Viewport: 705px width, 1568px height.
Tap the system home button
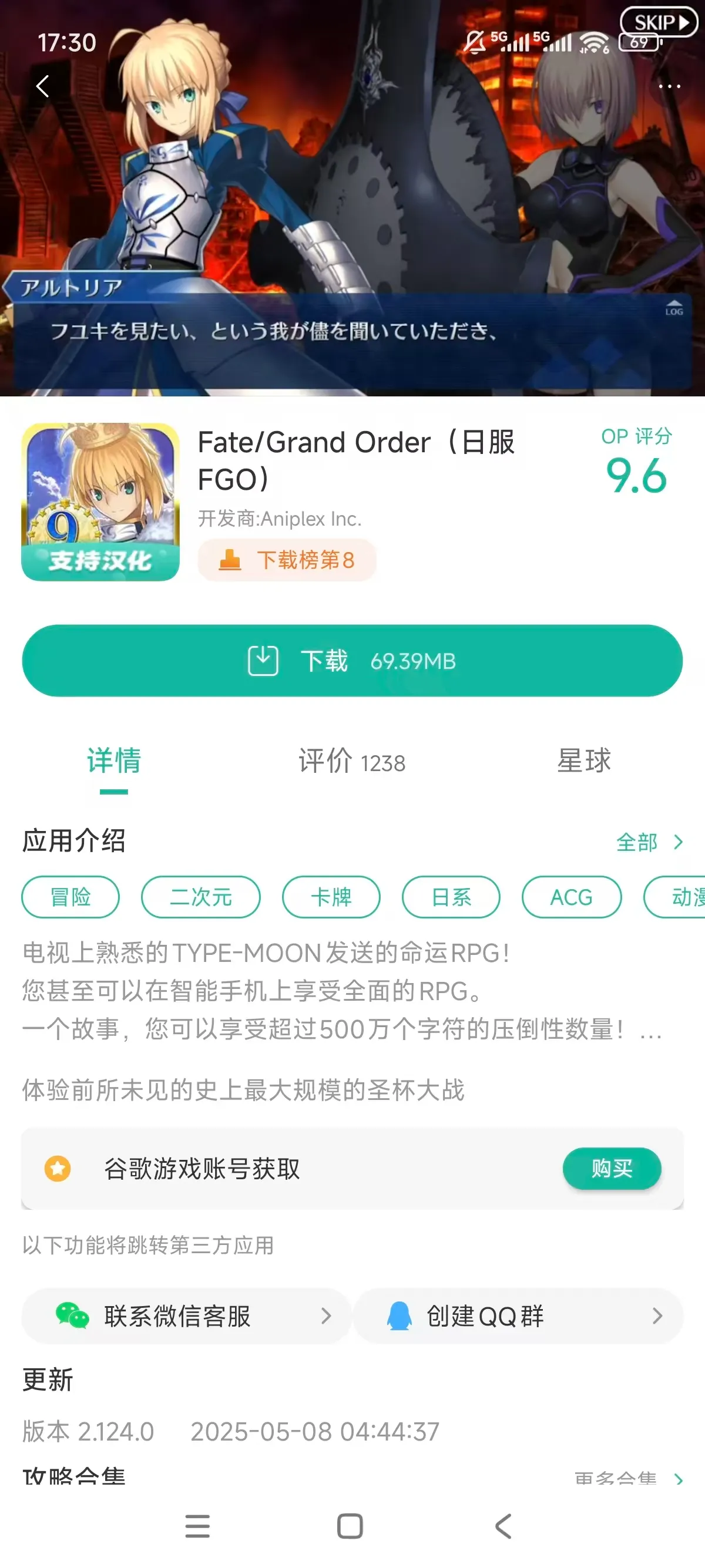click(350, 1526)
